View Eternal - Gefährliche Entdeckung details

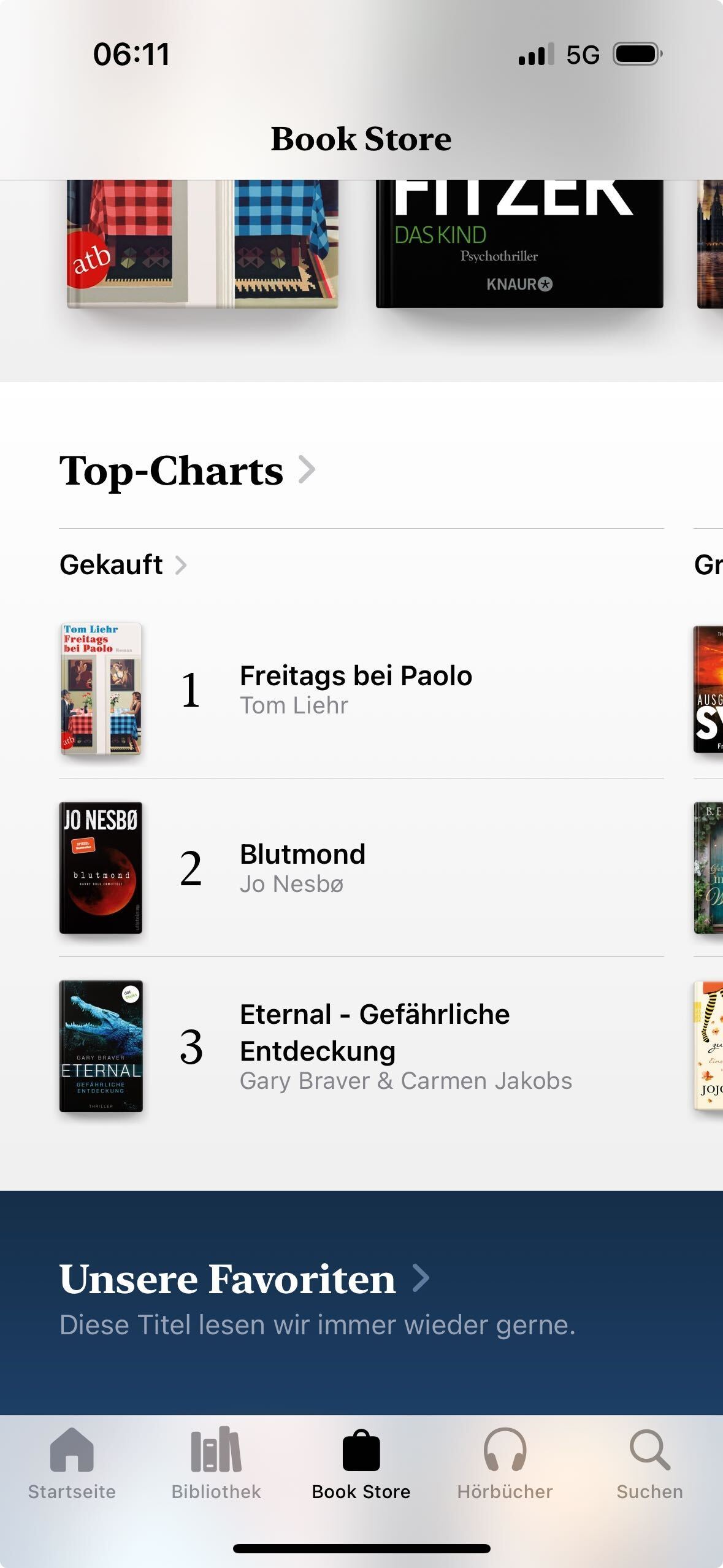374,1046
